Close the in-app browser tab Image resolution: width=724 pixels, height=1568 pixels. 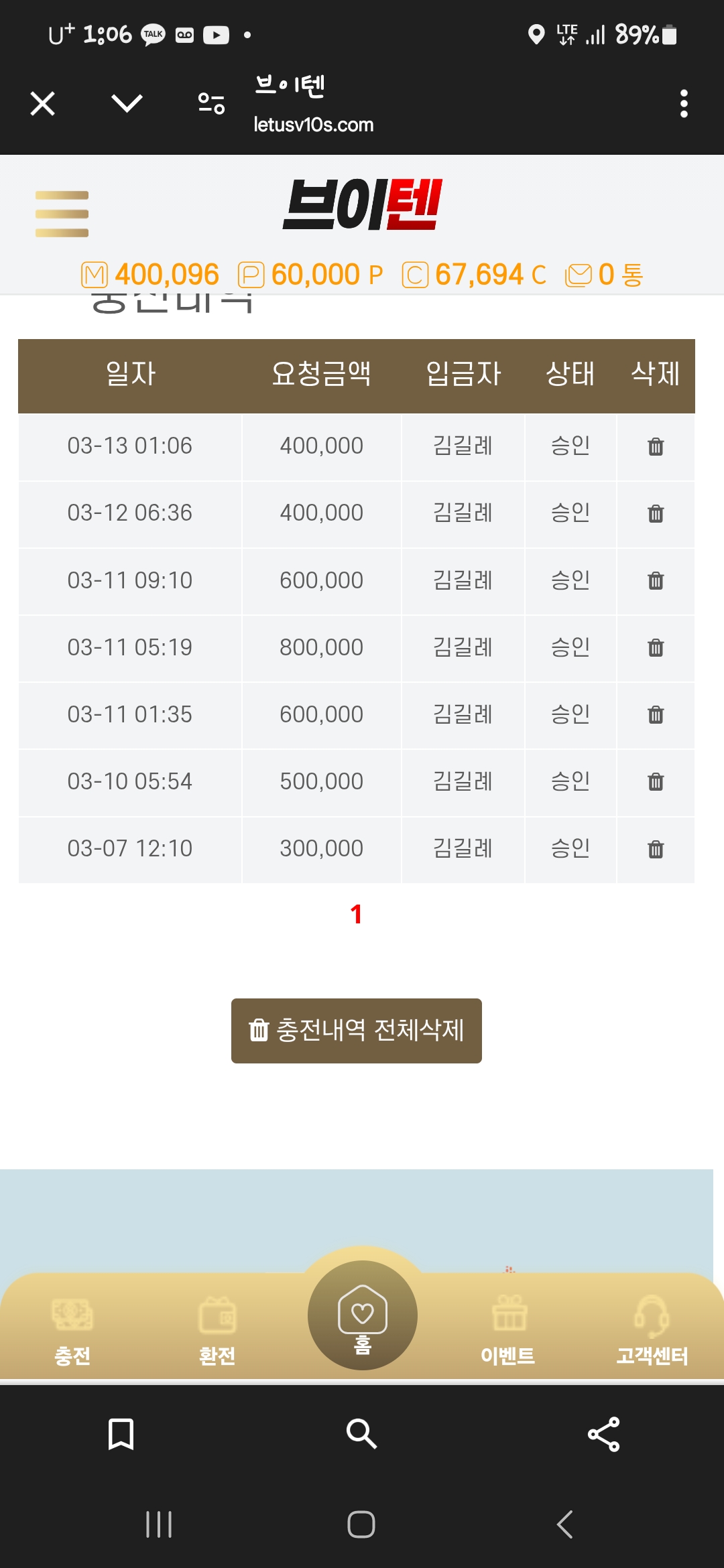pyautogui.click(x=43, y=104)
